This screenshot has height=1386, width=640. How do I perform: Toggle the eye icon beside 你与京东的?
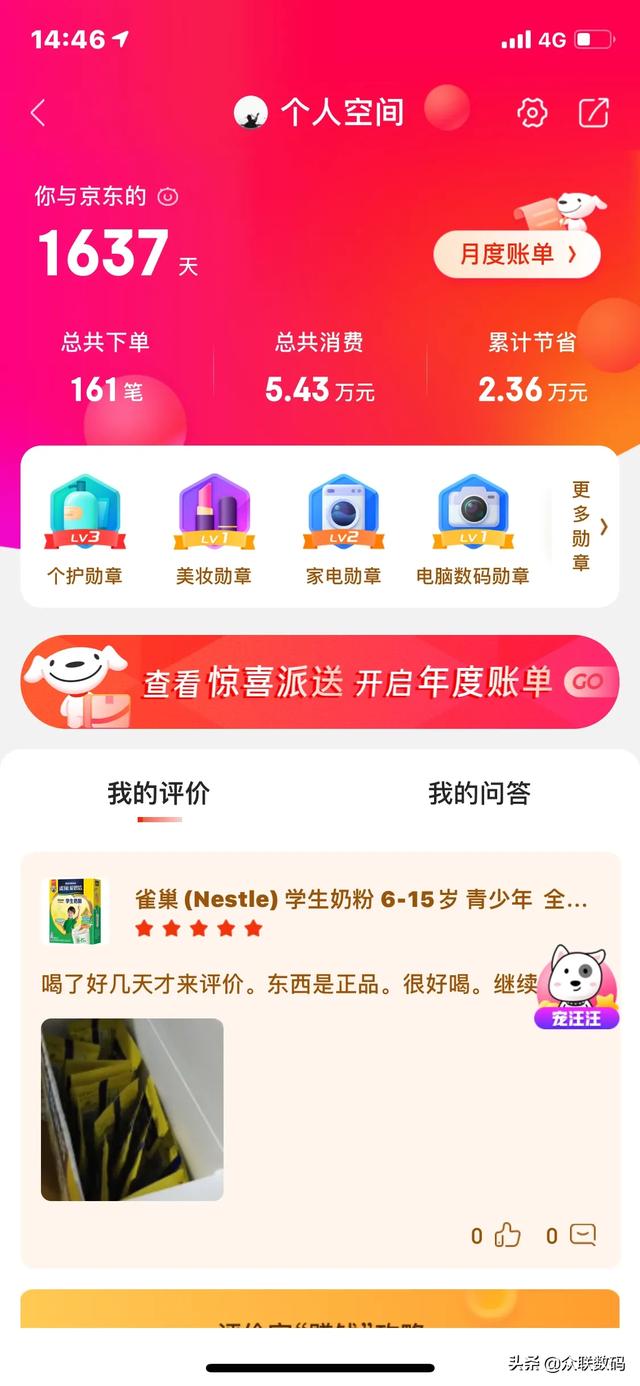pyautogui.click(x=168, y=197)
